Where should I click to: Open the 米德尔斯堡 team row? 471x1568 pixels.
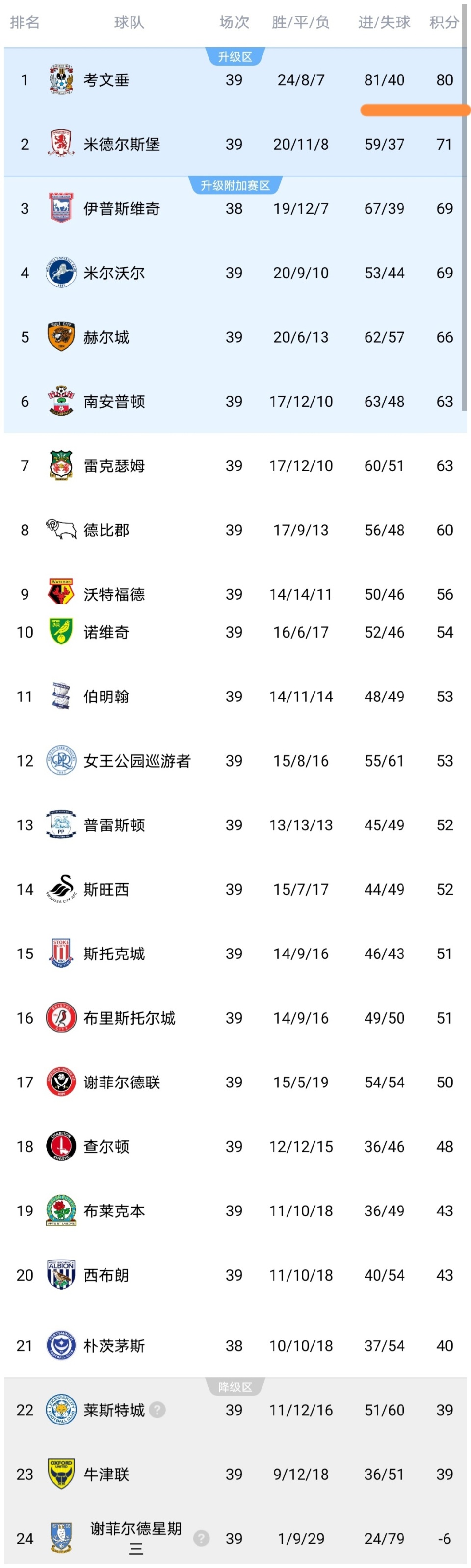(x=122, y=144)
